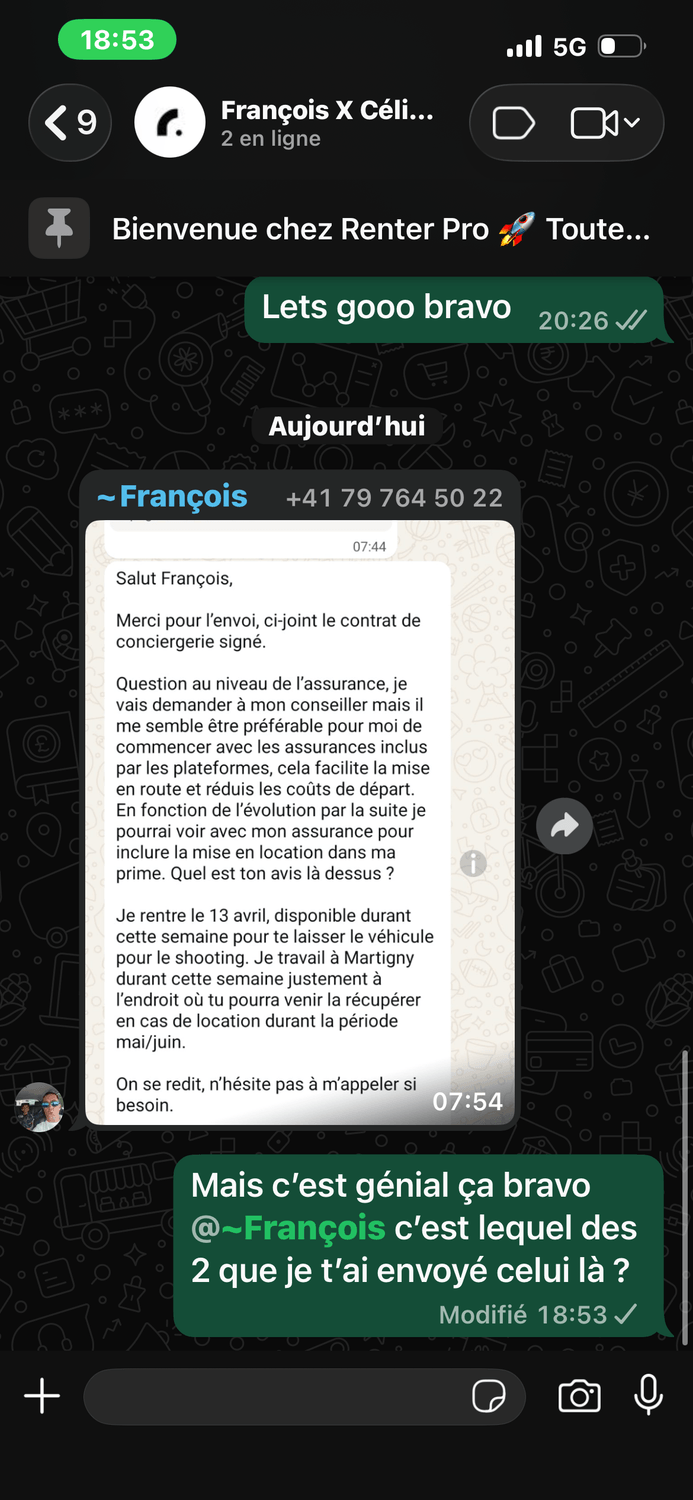Open the sticker picker

coord(488,1396)
